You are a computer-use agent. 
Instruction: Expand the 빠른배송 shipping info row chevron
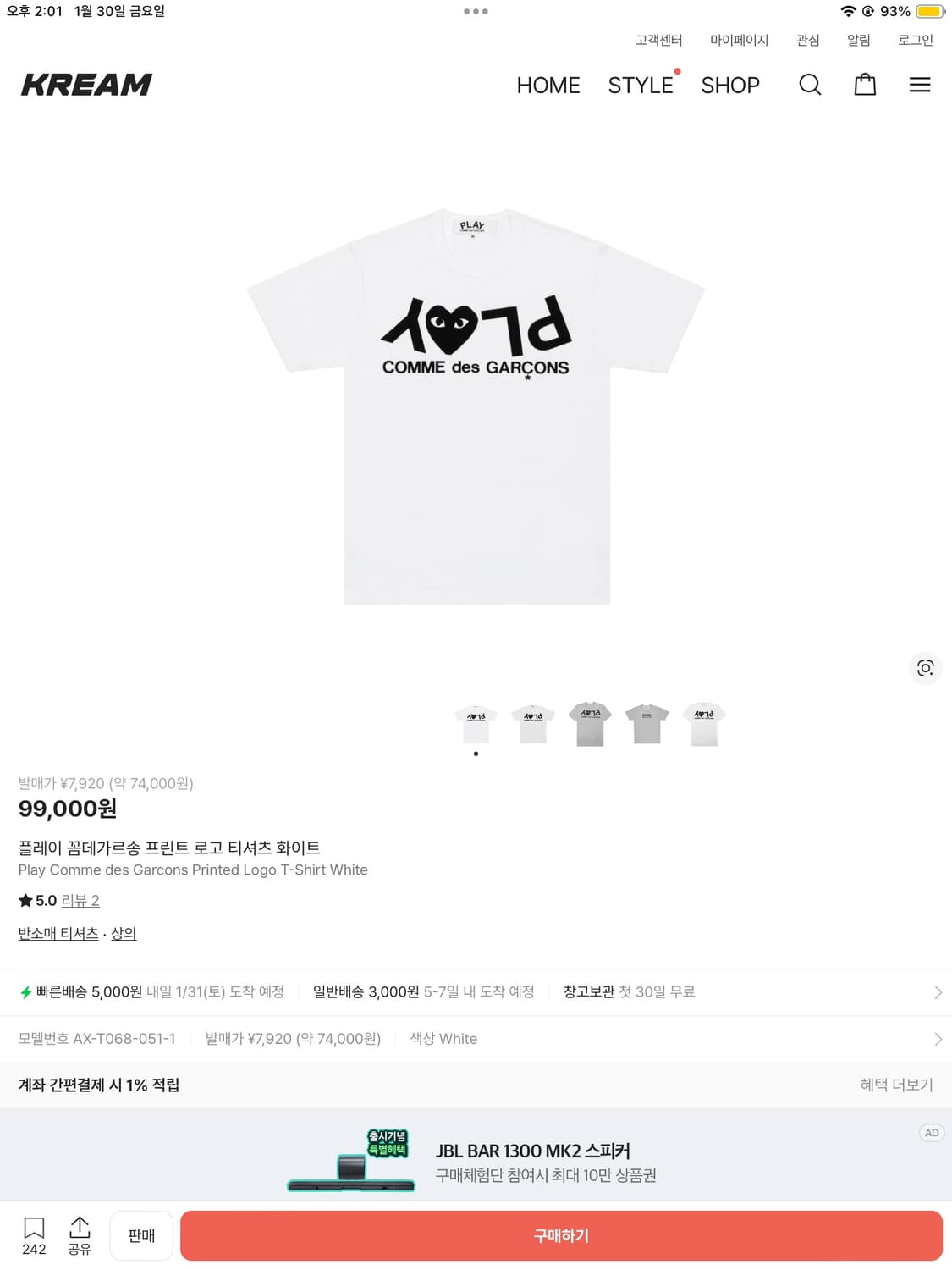pyautogui.click(x=938, y=991)
